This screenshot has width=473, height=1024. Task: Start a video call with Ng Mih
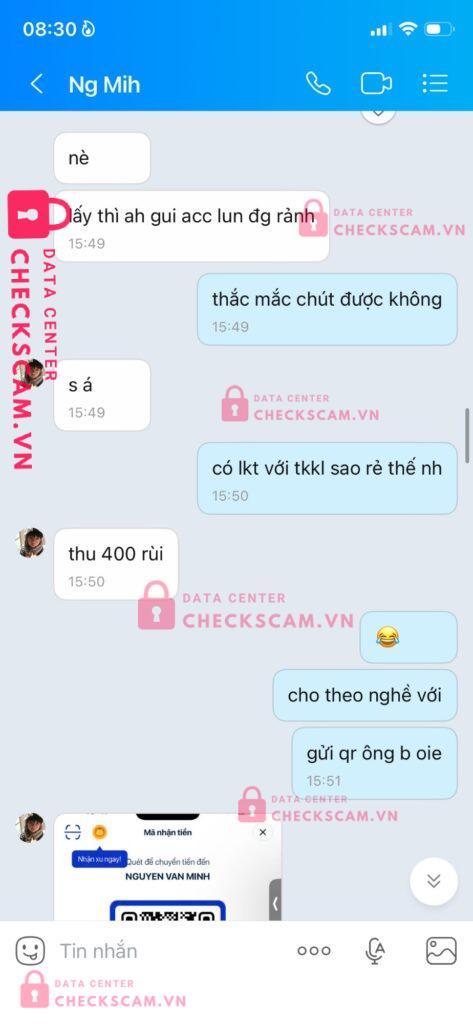coord(376,84)
